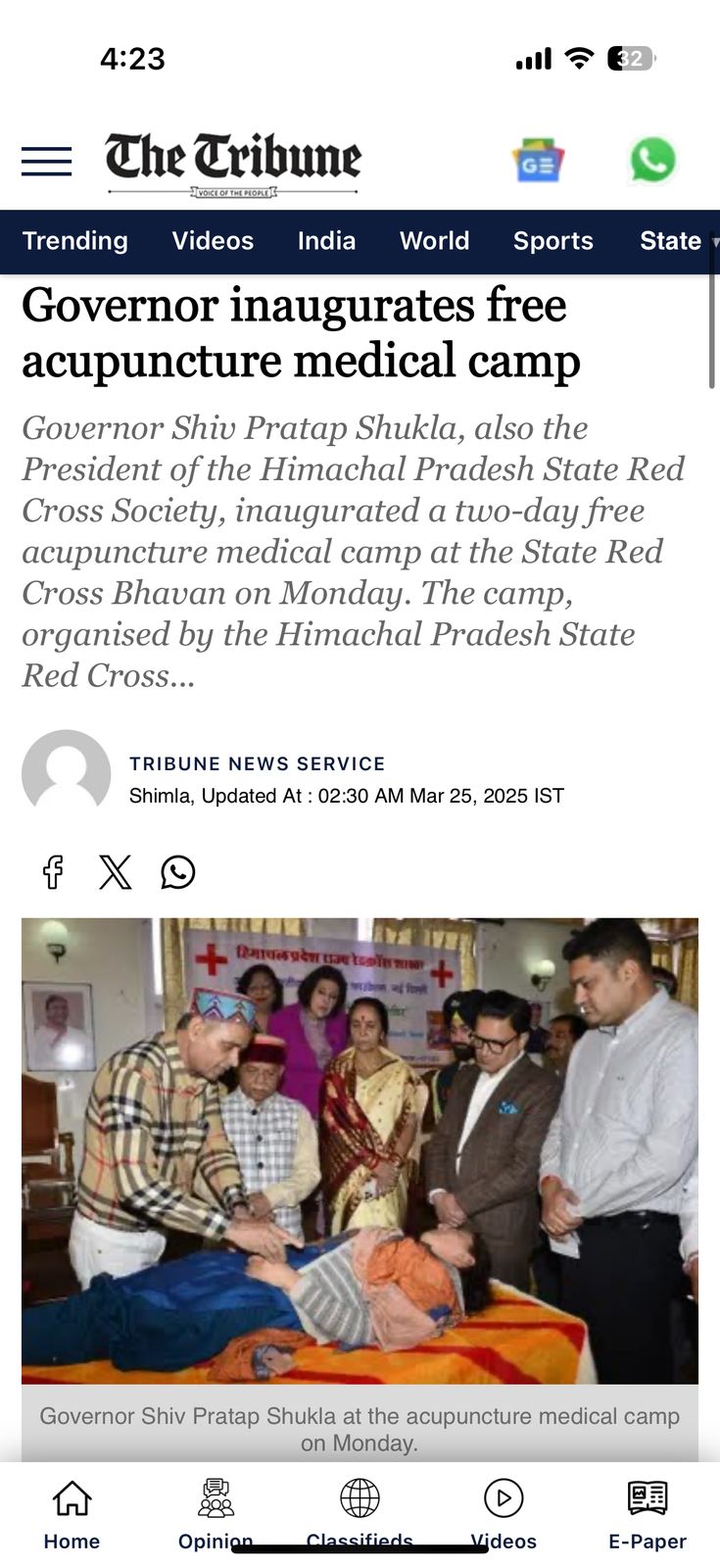Open Videos in the bottom bar
This screenshot has height=1568, width=720.
504,1512
